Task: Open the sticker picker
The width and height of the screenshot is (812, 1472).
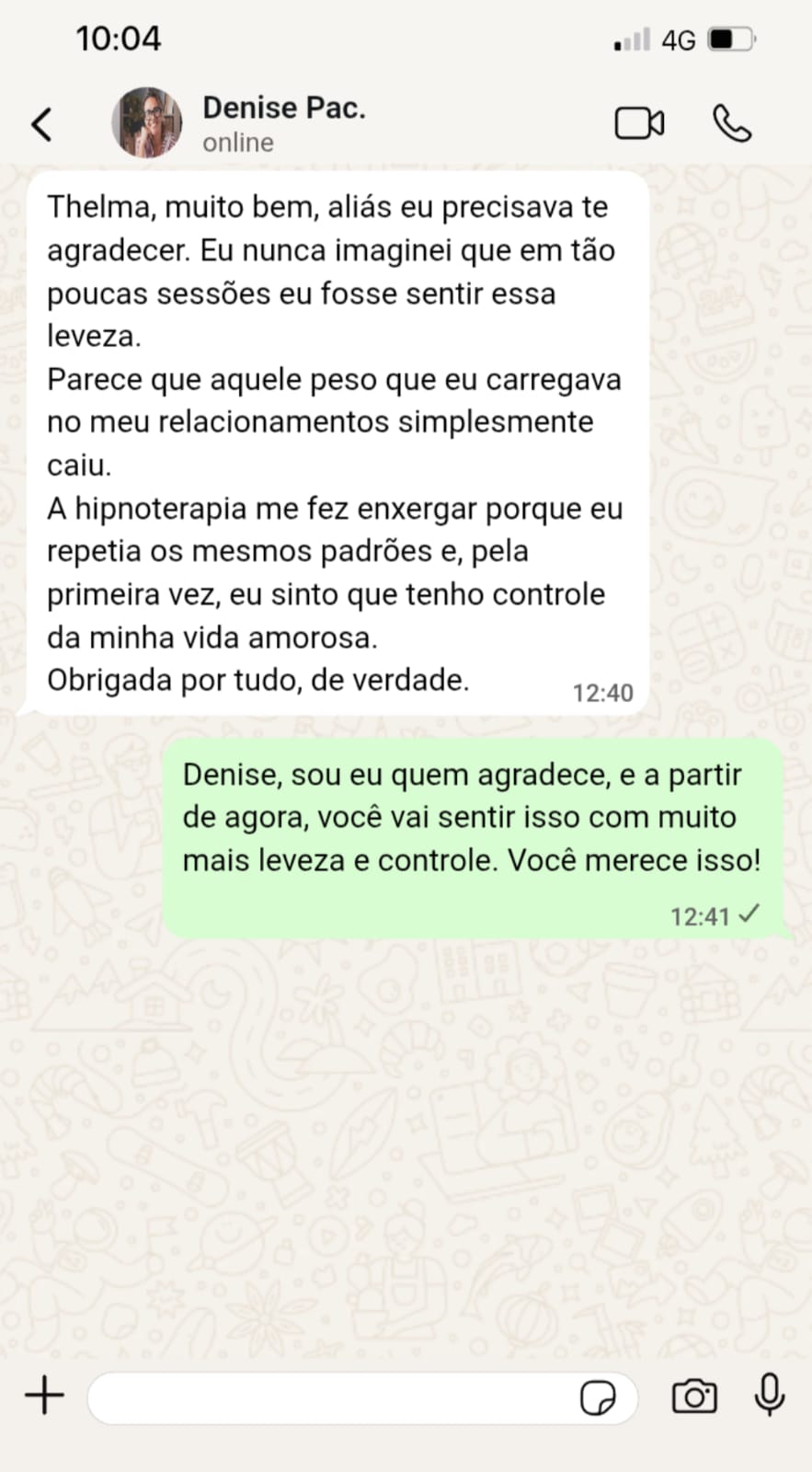Action: point(598,1397)
